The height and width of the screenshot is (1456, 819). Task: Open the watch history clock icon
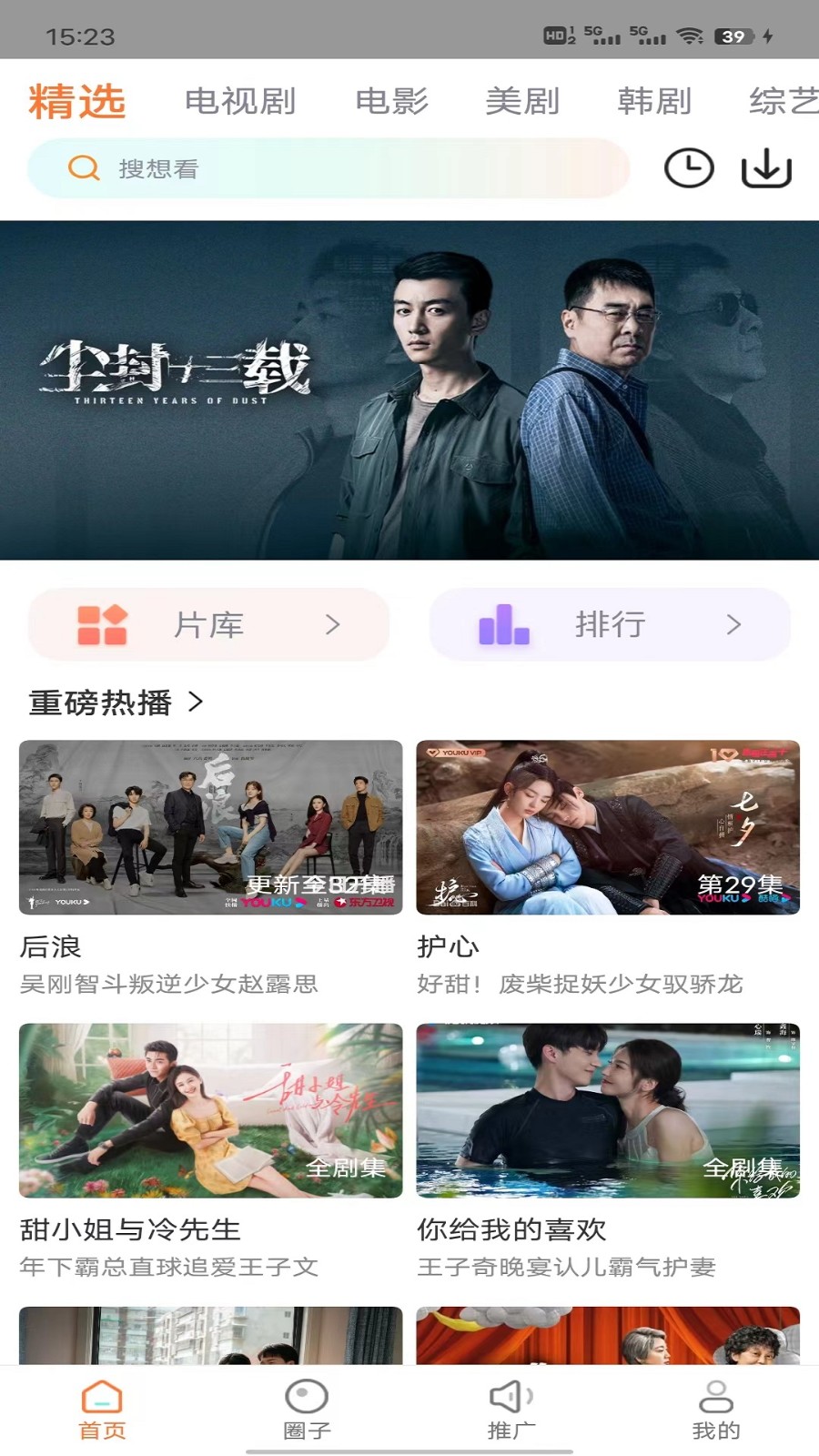687,167
